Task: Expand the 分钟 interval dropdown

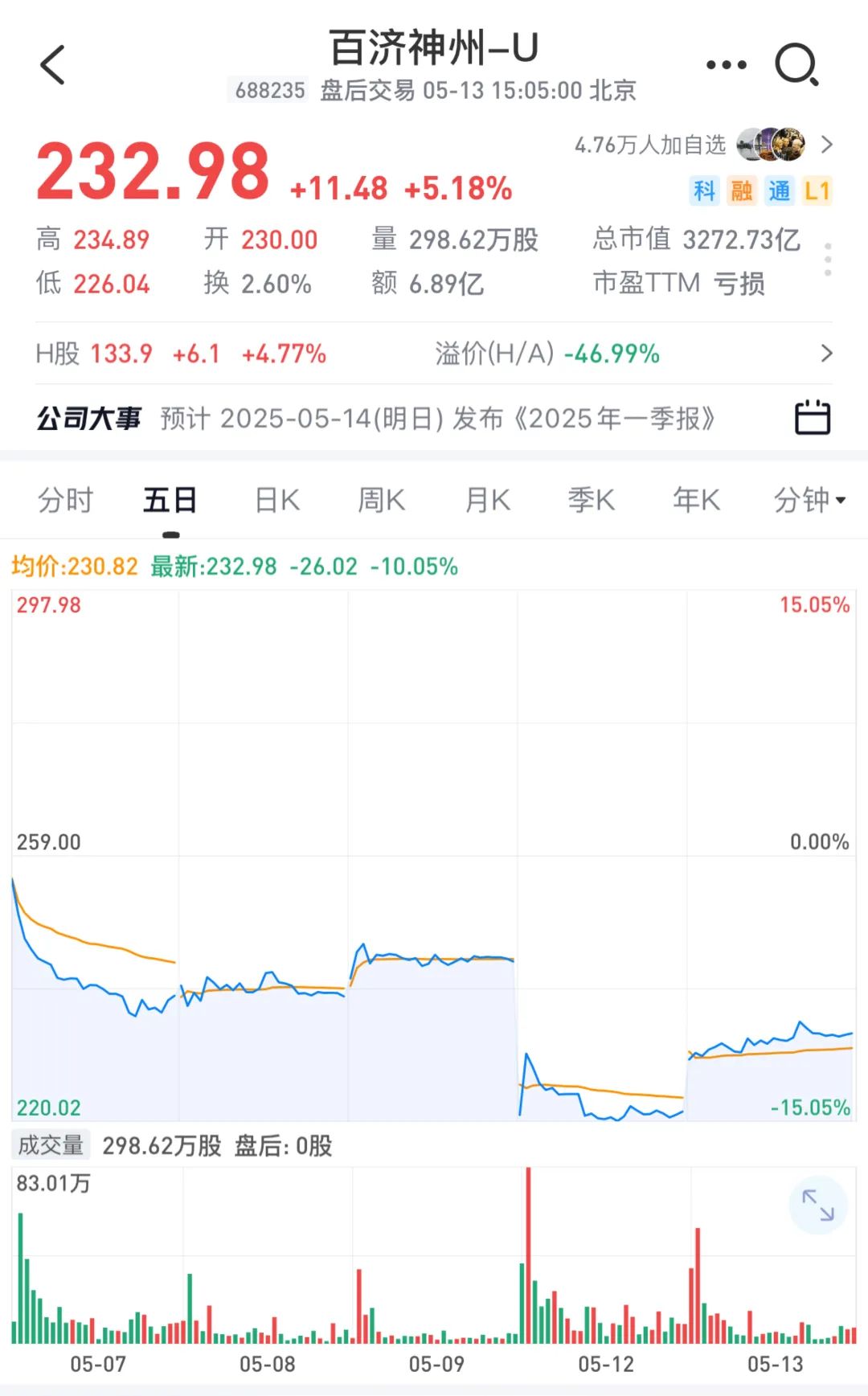Action: click(809, 500)
